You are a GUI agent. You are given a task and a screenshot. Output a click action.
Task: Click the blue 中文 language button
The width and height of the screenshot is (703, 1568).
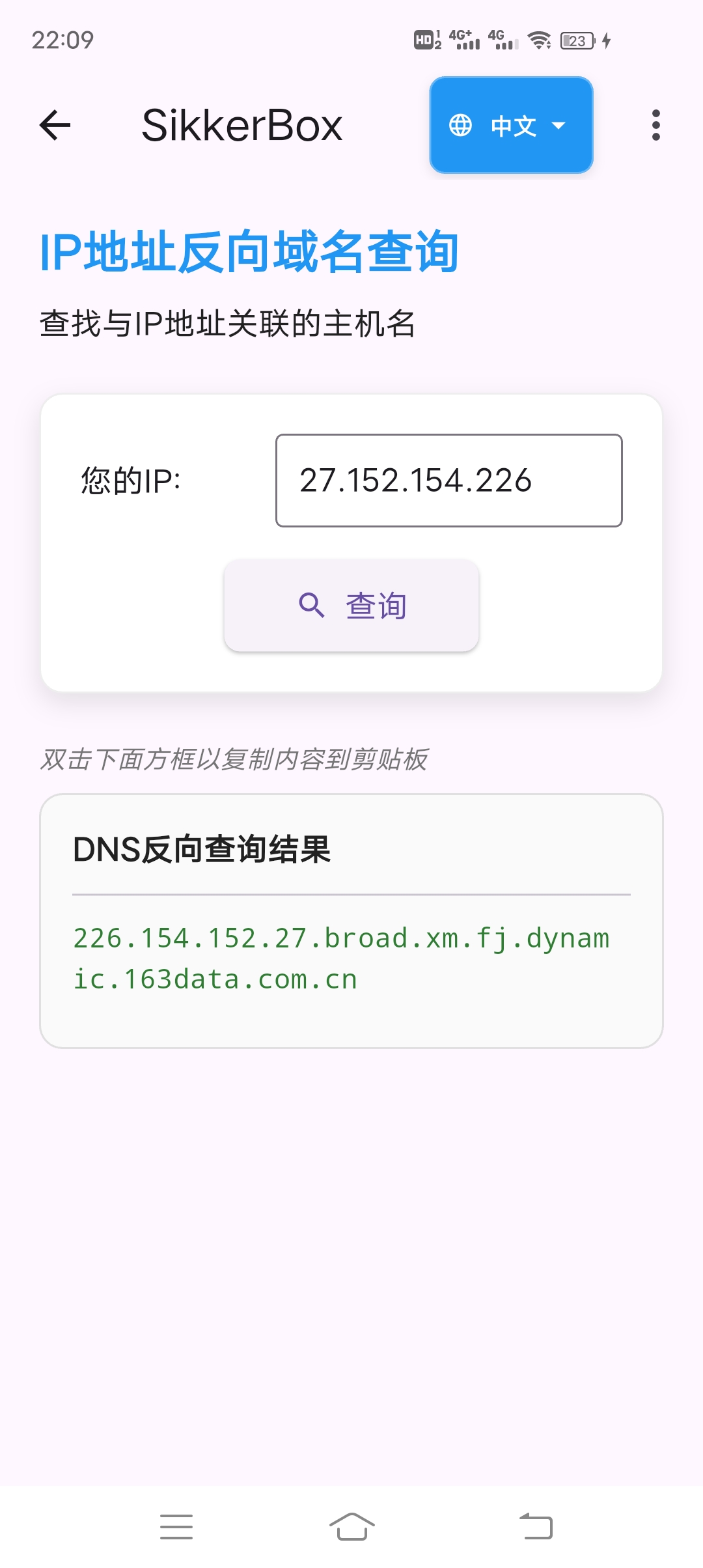pyautogui.click(x=512, y=125)
